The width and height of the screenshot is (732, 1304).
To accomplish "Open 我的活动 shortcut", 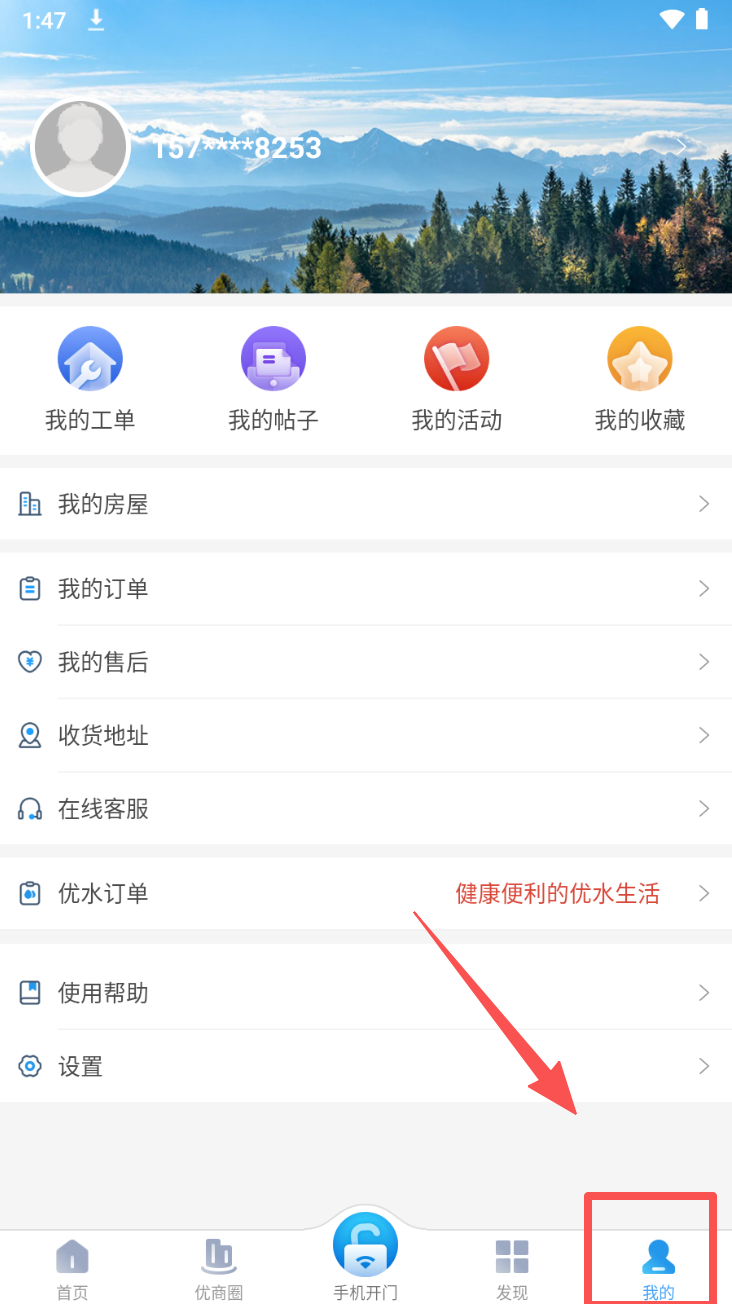I will coord(456,379).
